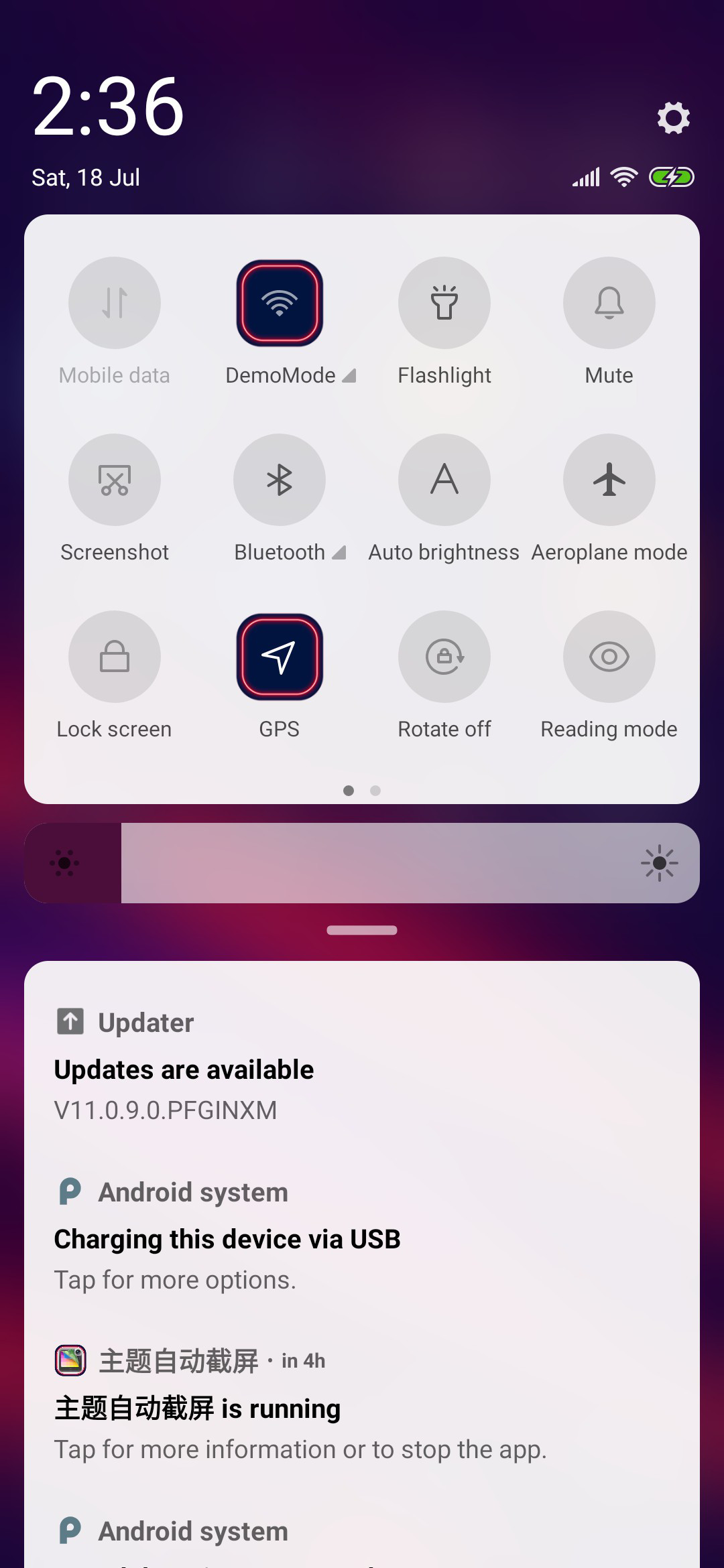Take a Screenshot from quick settings
This screenshot has height=1568, width=724.
115,480
